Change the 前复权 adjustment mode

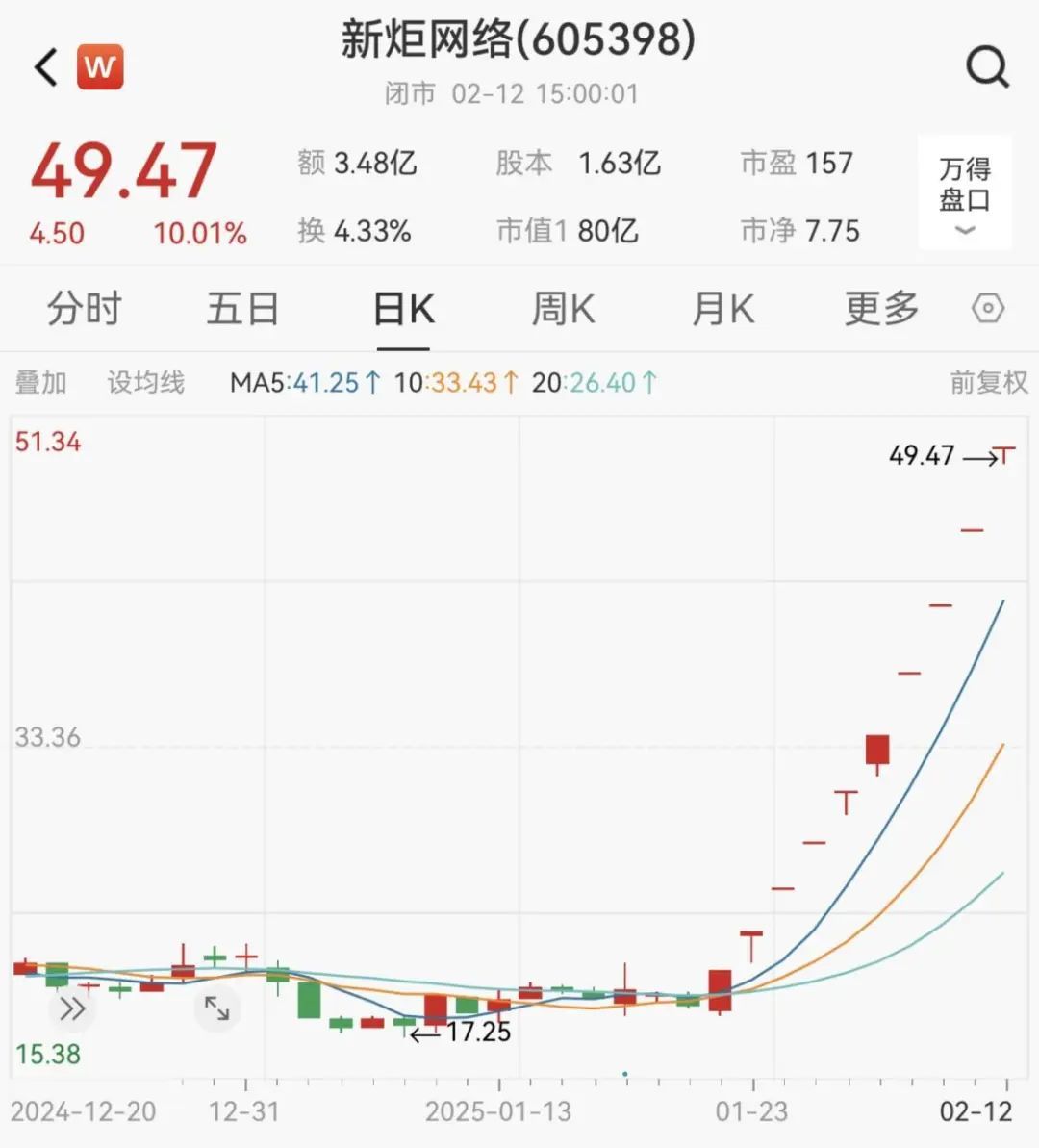click(x=988, y=383)
